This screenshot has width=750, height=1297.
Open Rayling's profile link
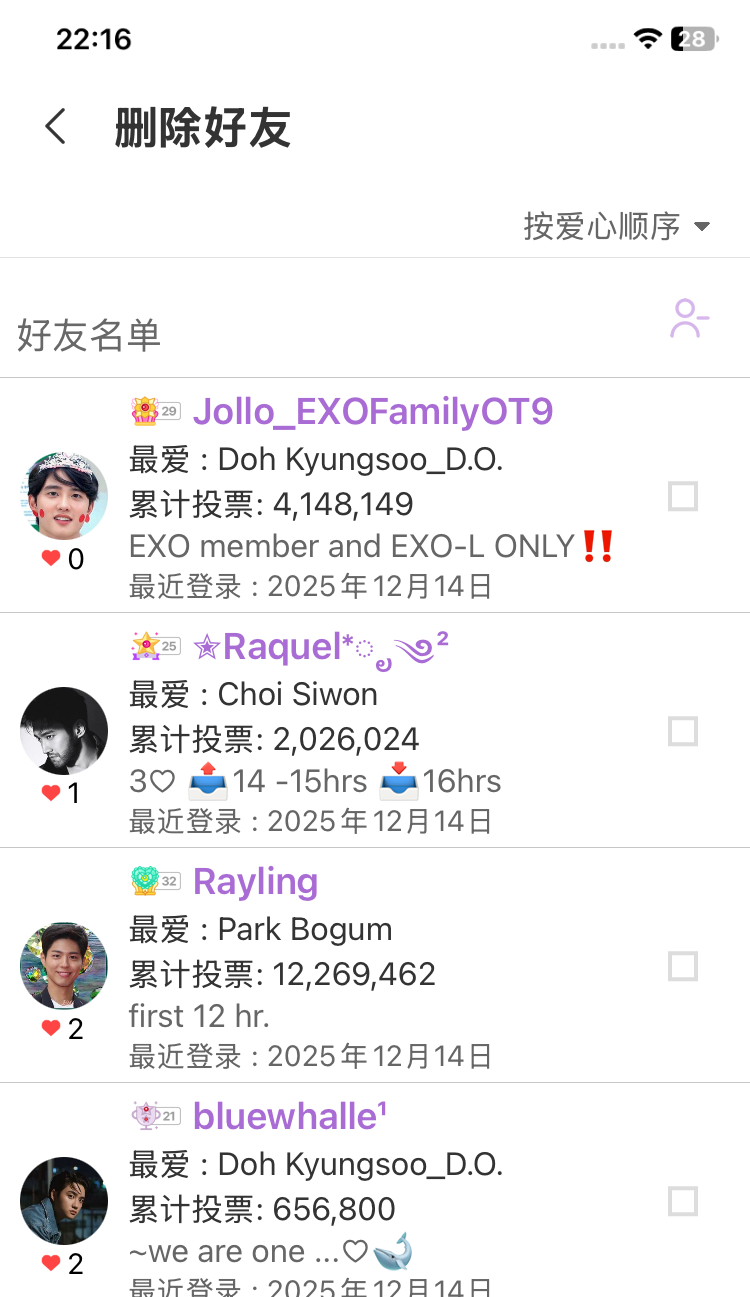(x=254, y=881)
